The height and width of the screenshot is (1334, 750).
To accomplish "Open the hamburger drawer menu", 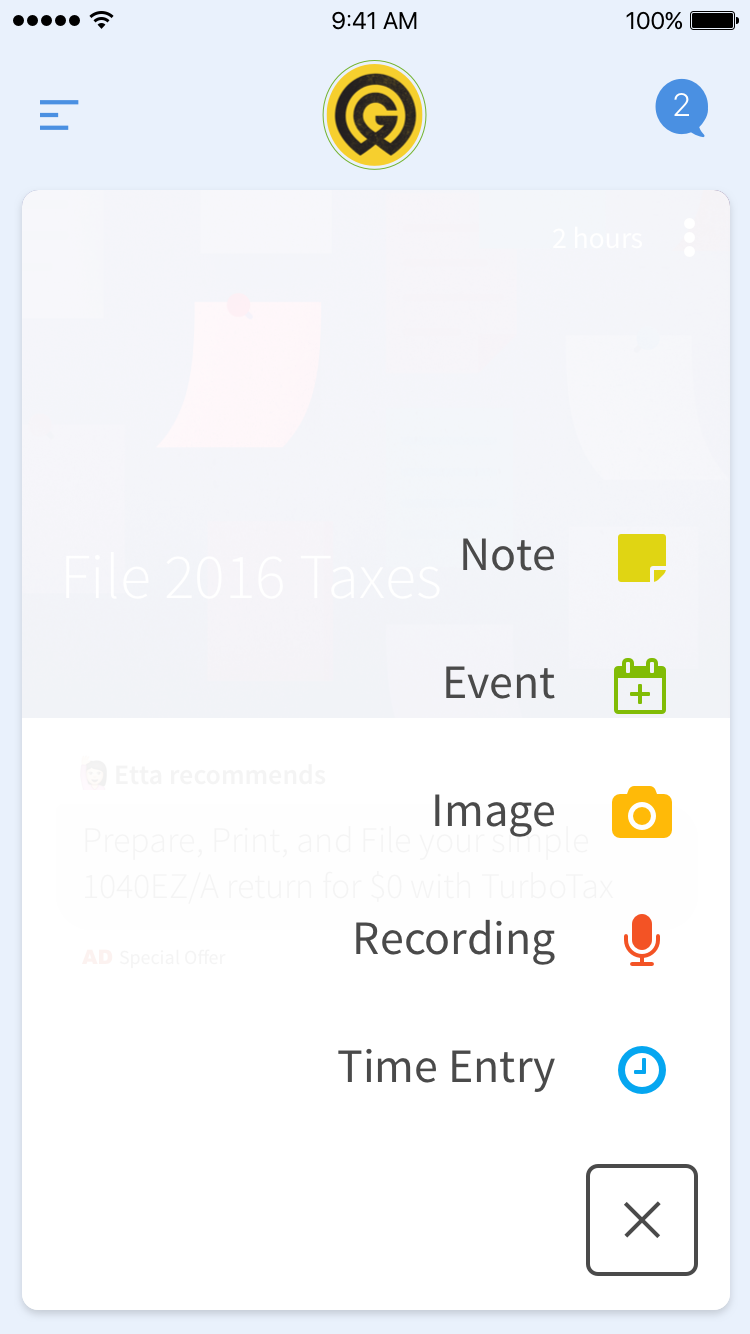I will click(x=59, y=115).
